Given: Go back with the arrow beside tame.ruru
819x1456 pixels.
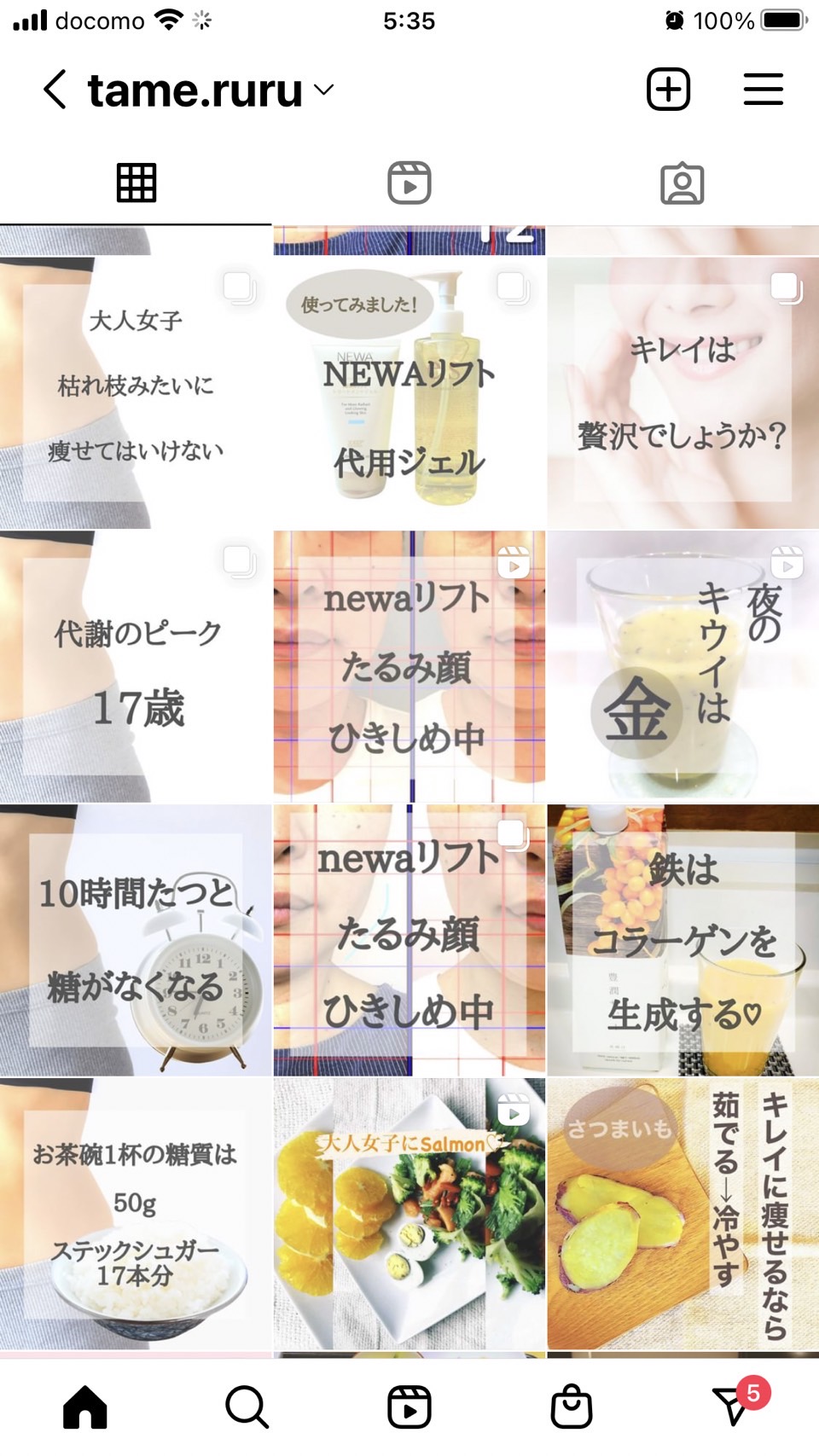Looking at the screenshot, I should point(55,90).
